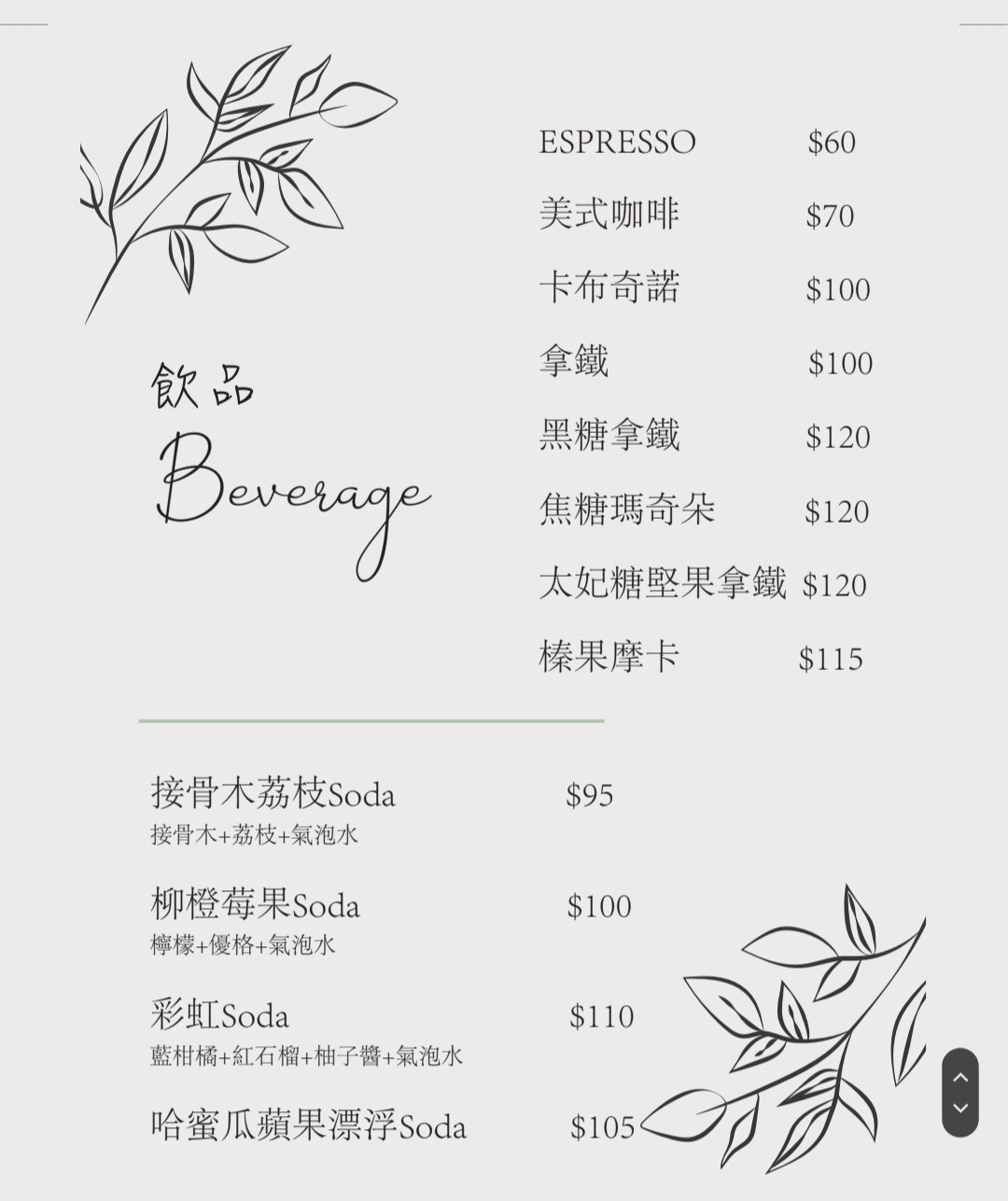1008x1201 pixels.
Task: Tap the up chevron to go to previous page
Action: coord(960,1077)
